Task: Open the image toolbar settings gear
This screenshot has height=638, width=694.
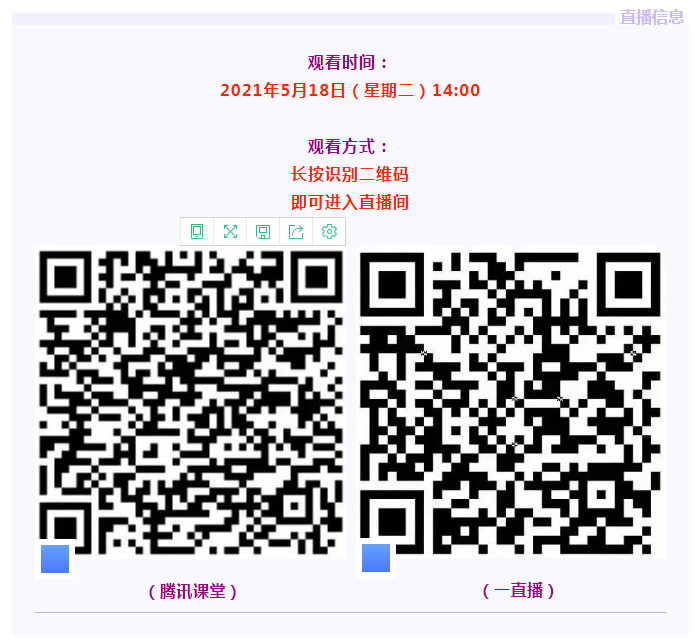Action: tap(329, 232)
